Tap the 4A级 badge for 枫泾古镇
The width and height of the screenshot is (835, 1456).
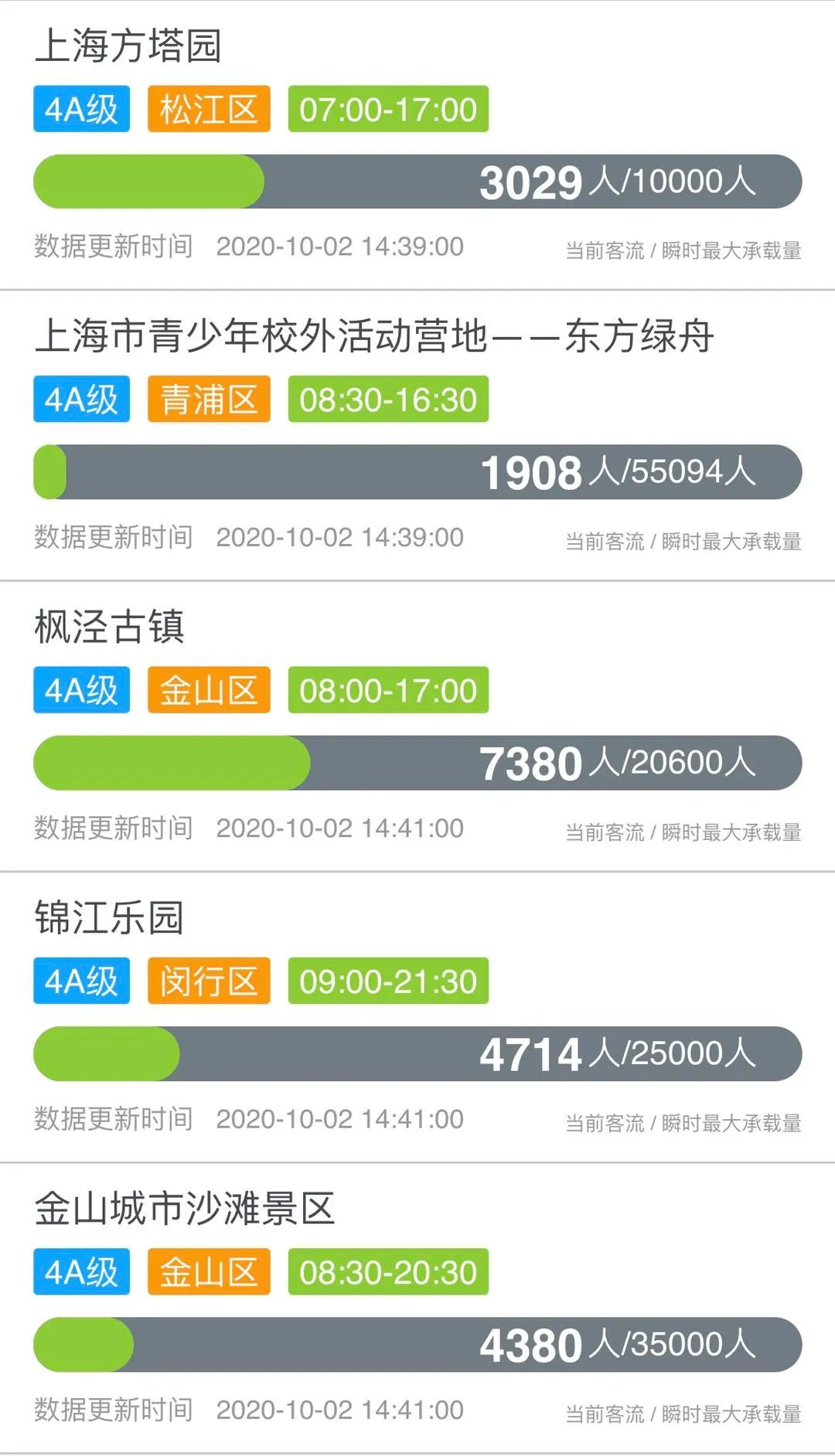pyautogui.click(x=80, y=692)
